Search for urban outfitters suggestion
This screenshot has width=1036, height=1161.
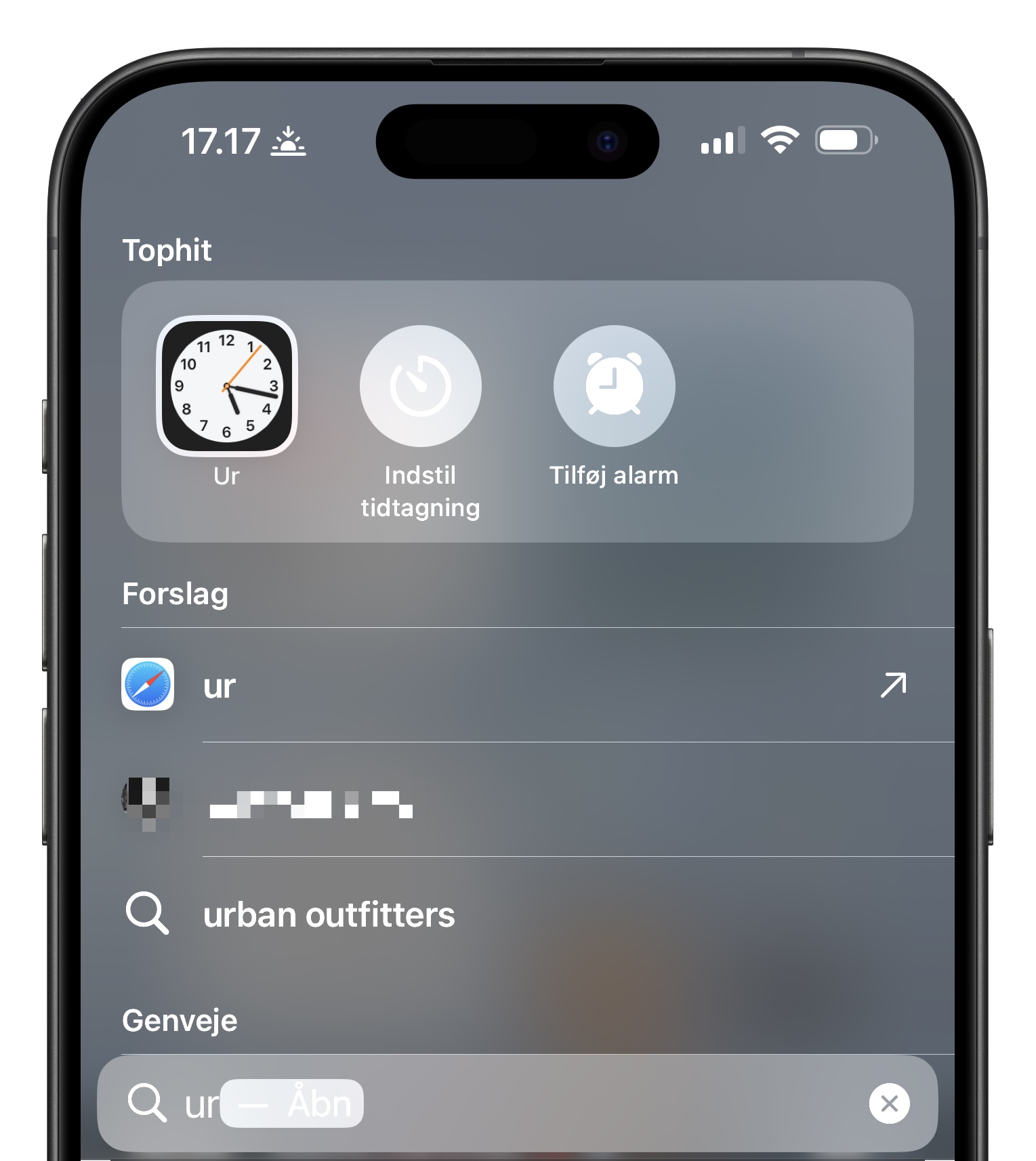[329, 914]
